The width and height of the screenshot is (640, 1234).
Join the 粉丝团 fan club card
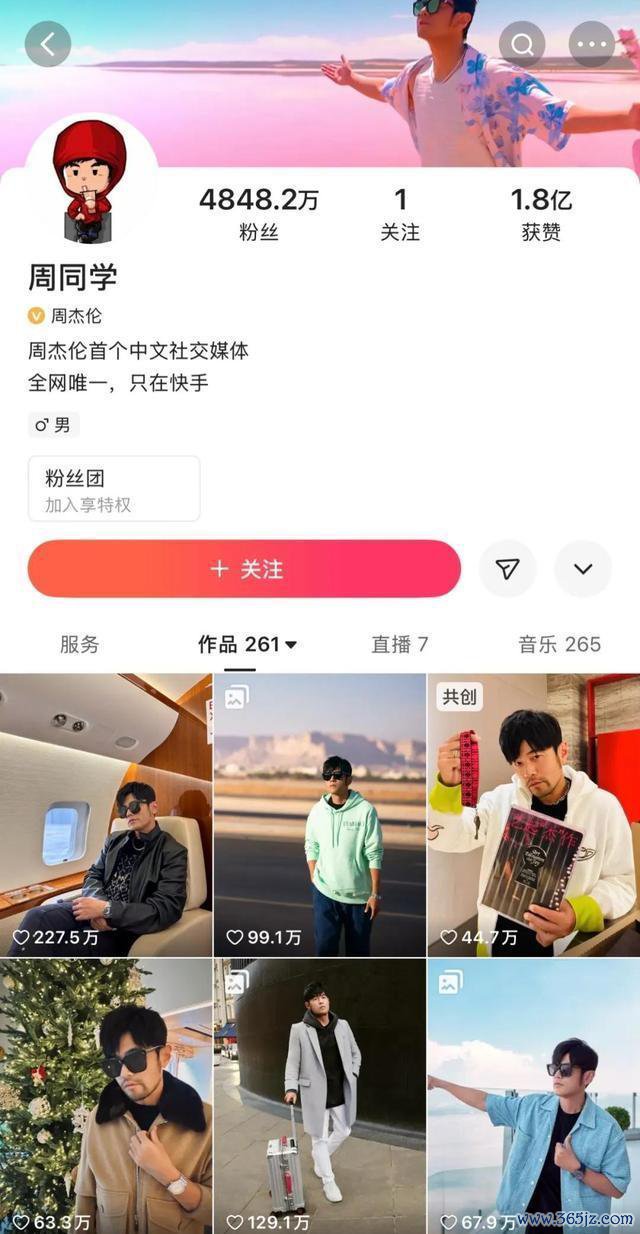[114, 489]
